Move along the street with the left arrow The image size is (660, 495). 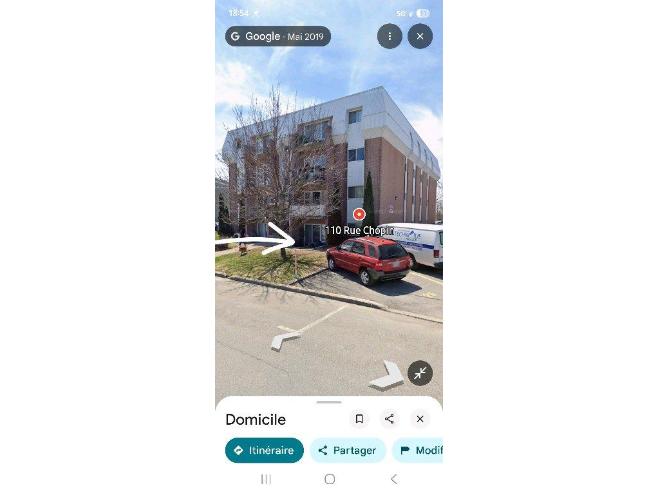click(x=285, y=340)
